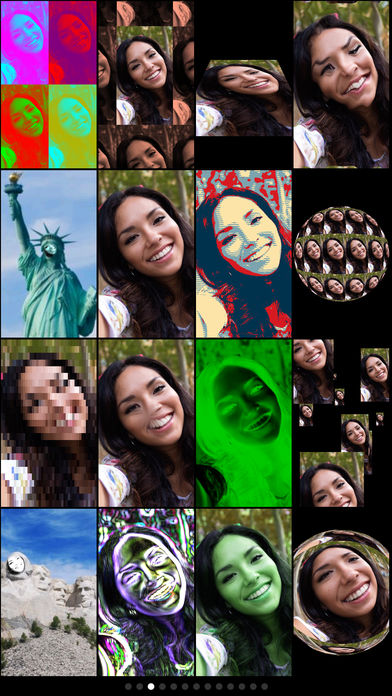Pick the sphere of tiled faces effect
The image size is (392, 696).
click(x=341, y=253)
